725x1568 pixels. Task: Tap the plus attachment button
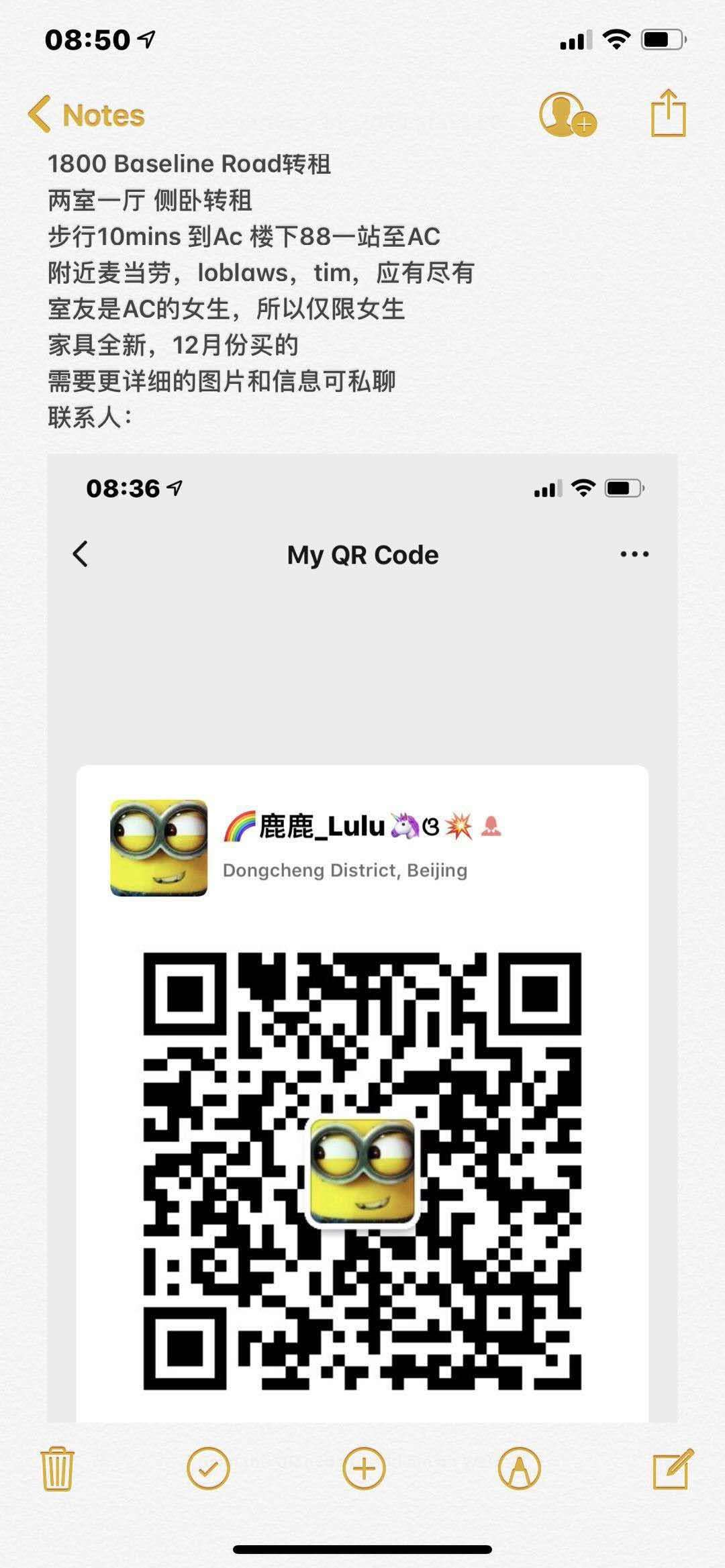point(364,1469)
